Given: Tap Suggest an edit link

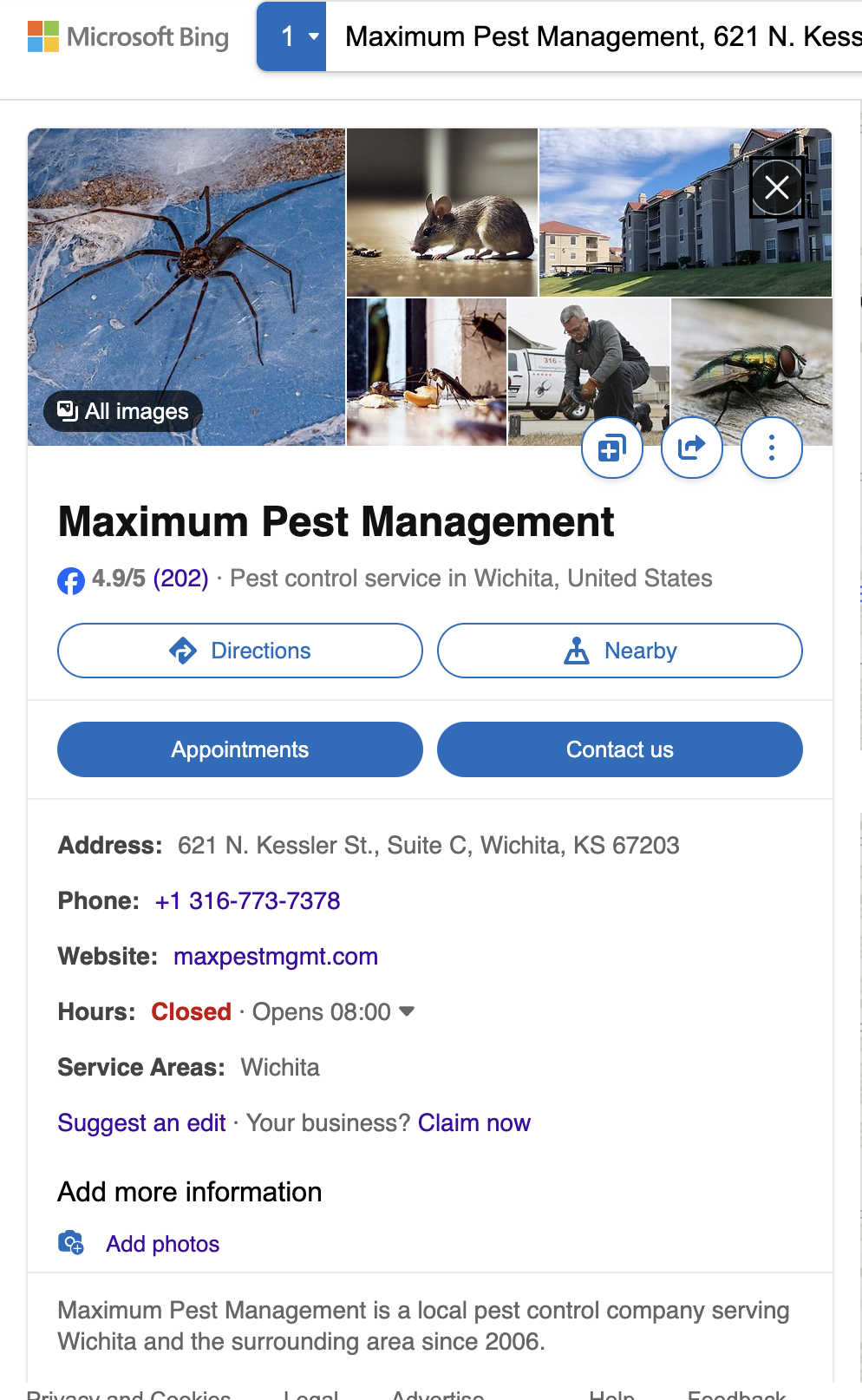Looking at the screenshot, I should (141, 1123).
